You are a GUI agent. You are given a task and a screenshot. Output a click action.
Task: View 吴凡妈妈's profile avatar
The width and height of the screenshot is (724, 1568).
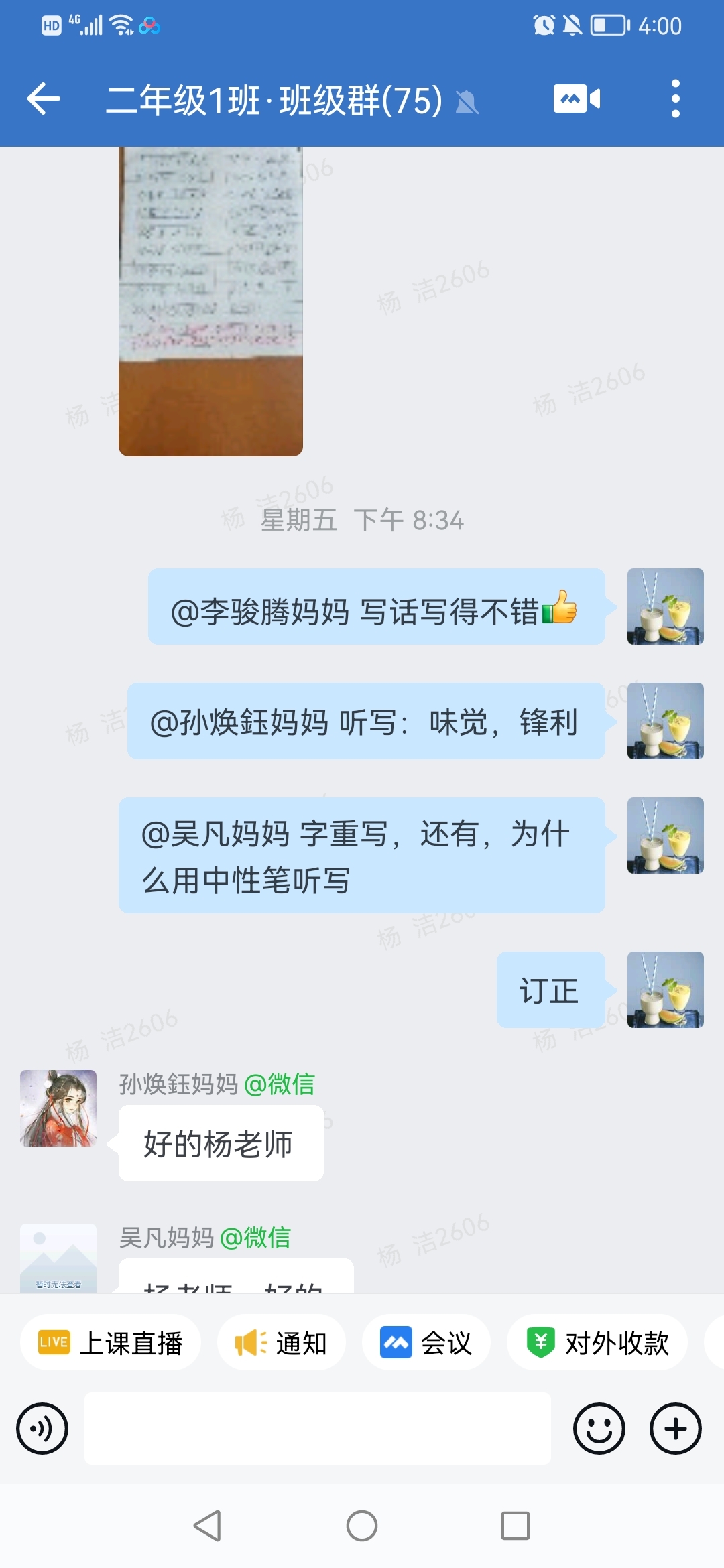[58, 1257]
